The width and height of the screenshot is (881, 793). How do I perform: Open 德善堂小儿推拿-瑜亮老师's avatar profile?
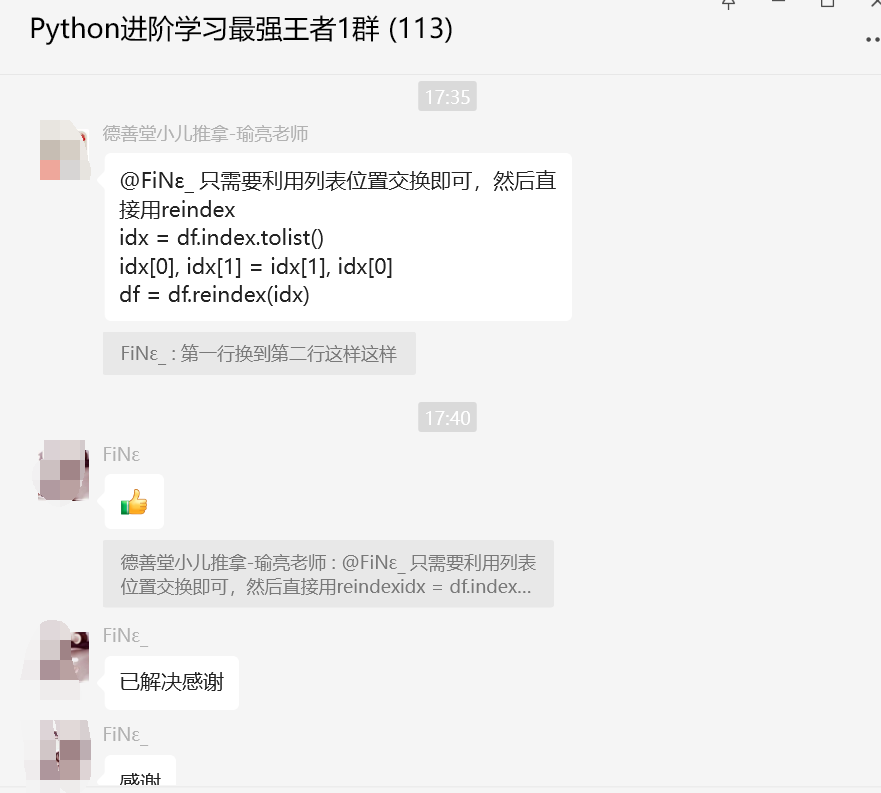point(65,150)
